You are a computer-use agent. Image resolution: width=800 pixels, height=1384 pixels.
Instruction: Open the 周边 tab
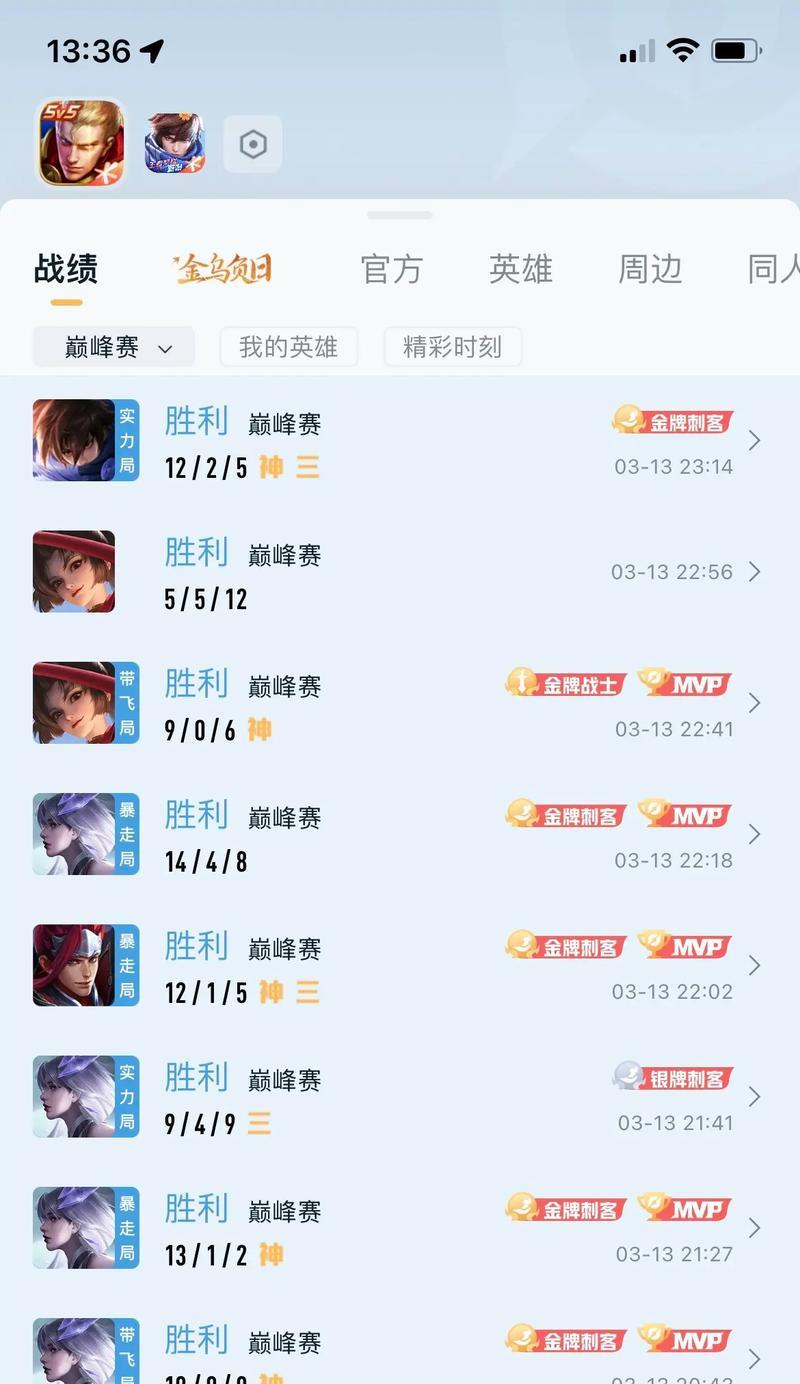point(650,269)
